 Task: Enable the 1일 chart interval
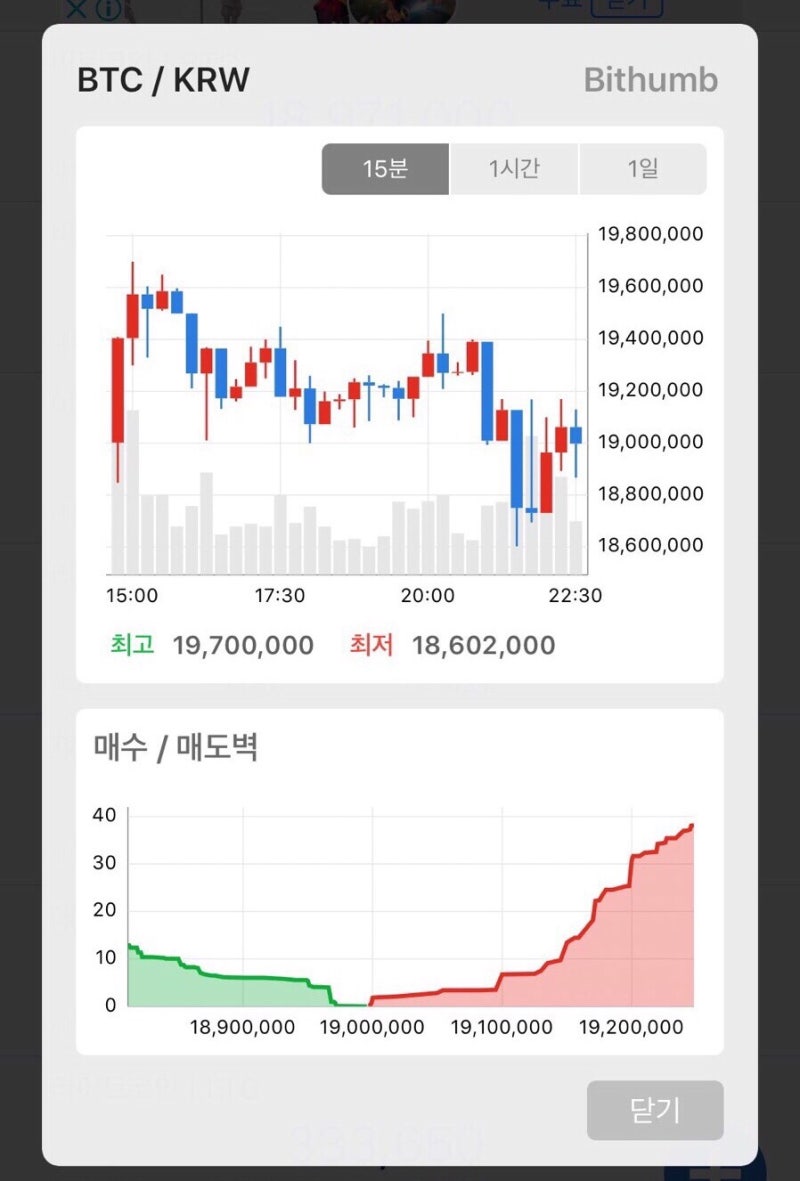(x=642, y=168)
